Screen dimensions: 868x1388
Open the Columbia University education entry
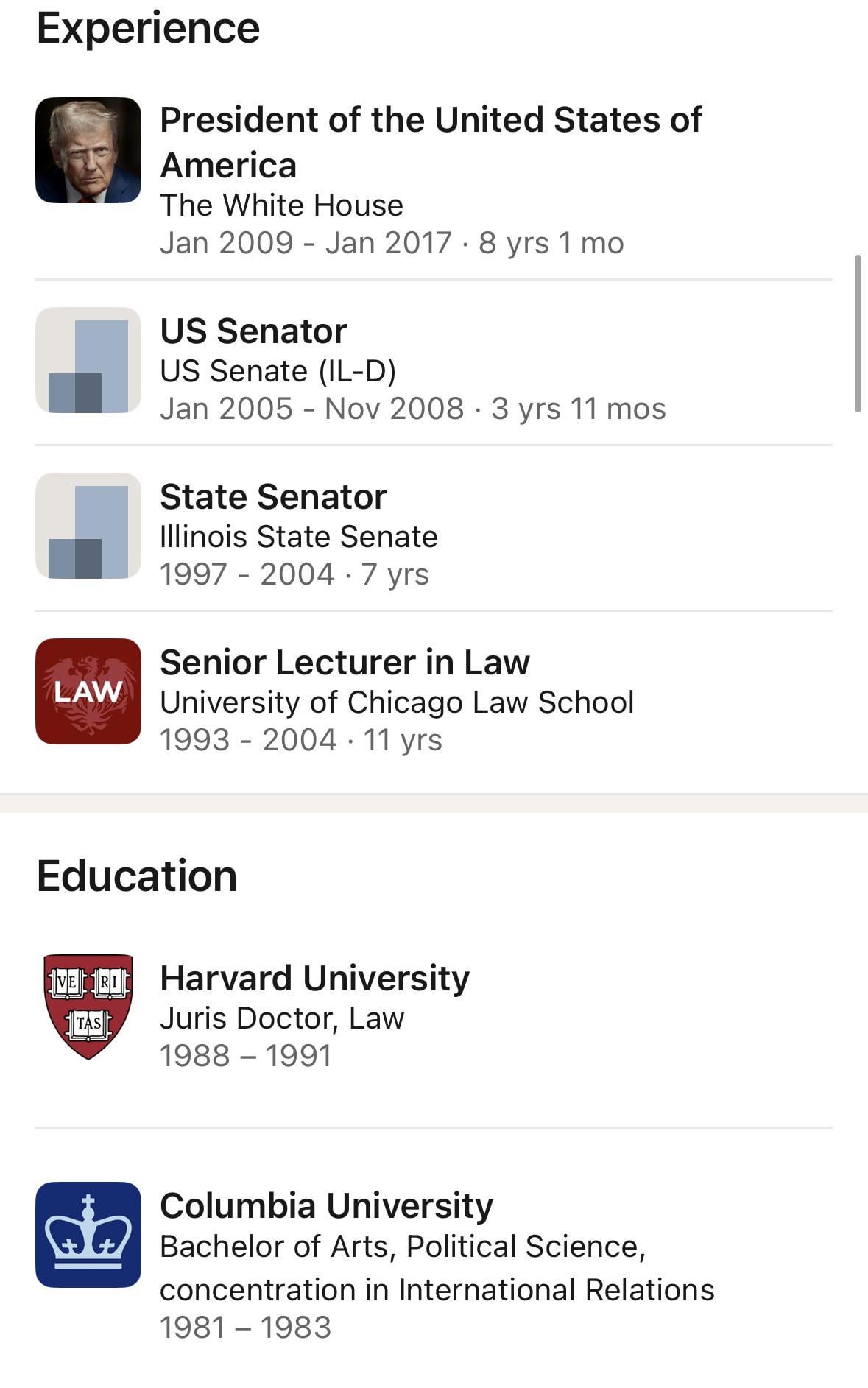(326, 1207)
